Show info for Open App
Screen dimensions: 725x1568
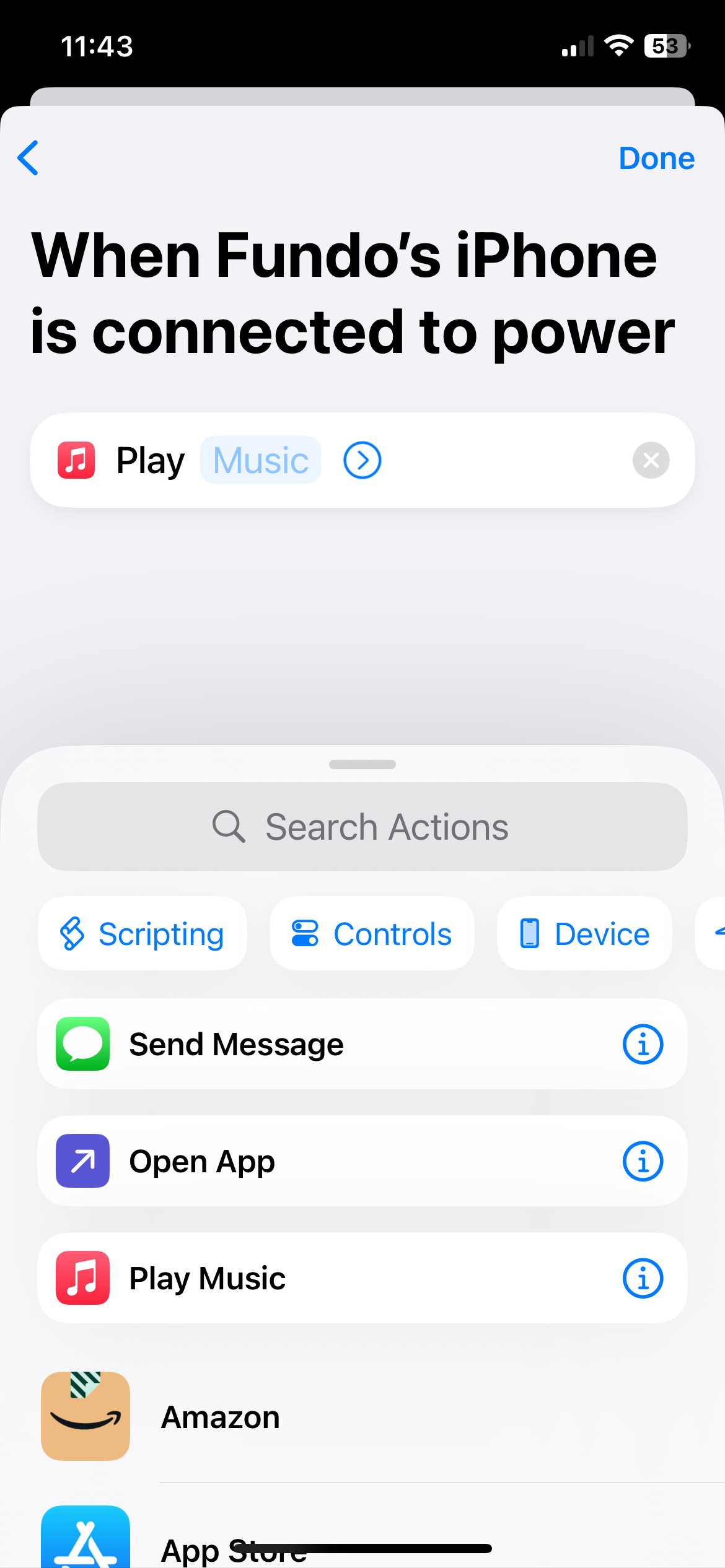[643, 1161]
